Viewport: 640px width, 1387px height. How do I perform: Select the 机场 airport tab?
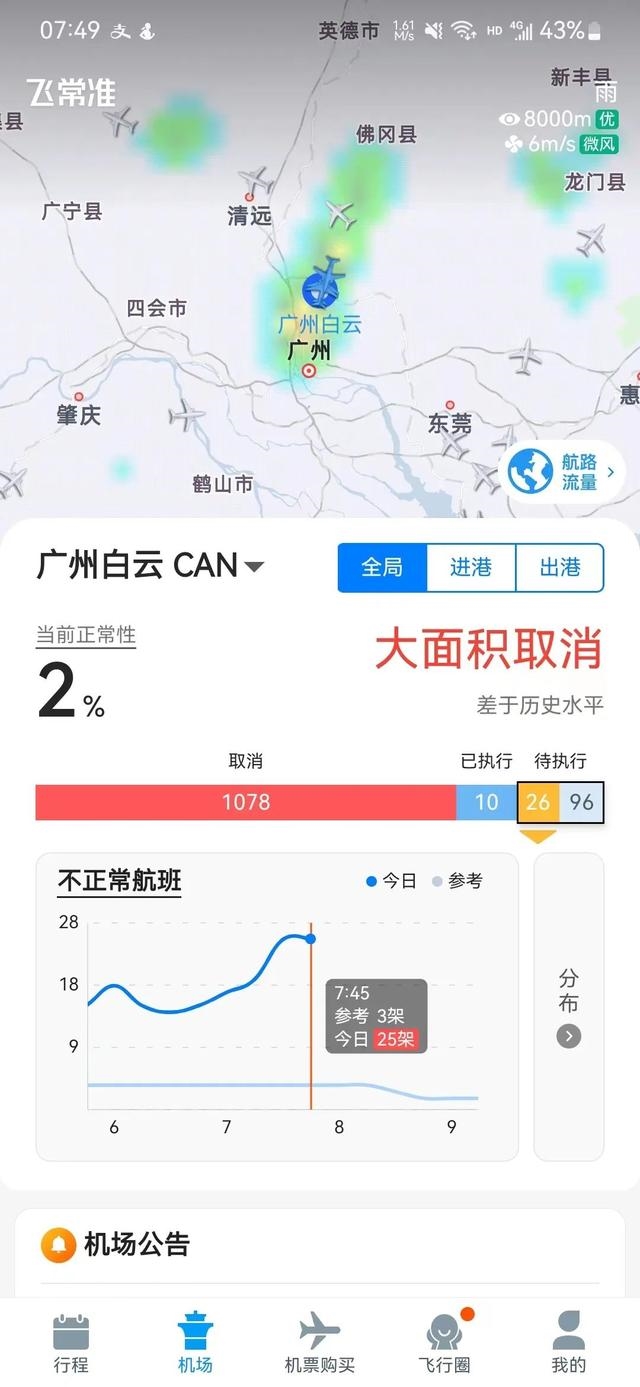tap(195, 1343)
